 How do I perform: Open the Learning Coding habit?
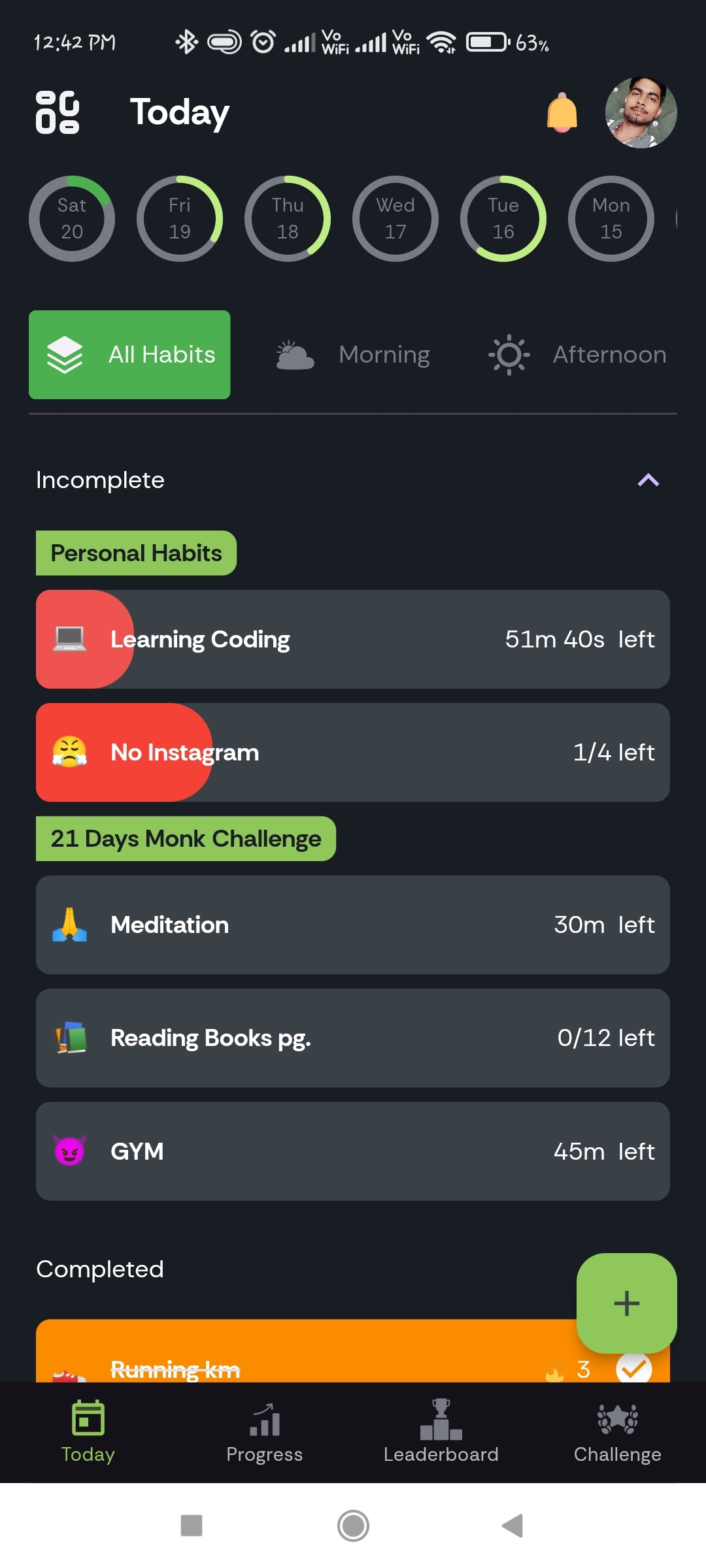point(353,639)
